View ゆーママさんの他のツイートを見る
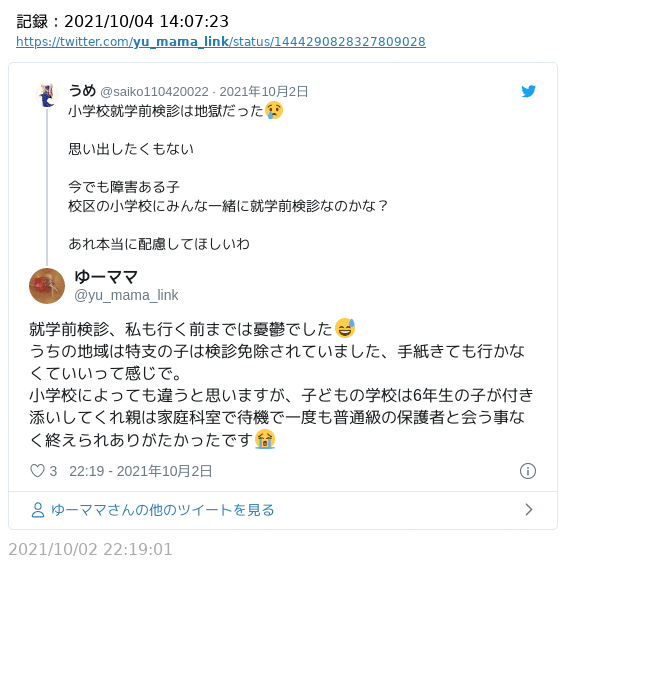Screen dimensions: 660x693 (163, 510)
